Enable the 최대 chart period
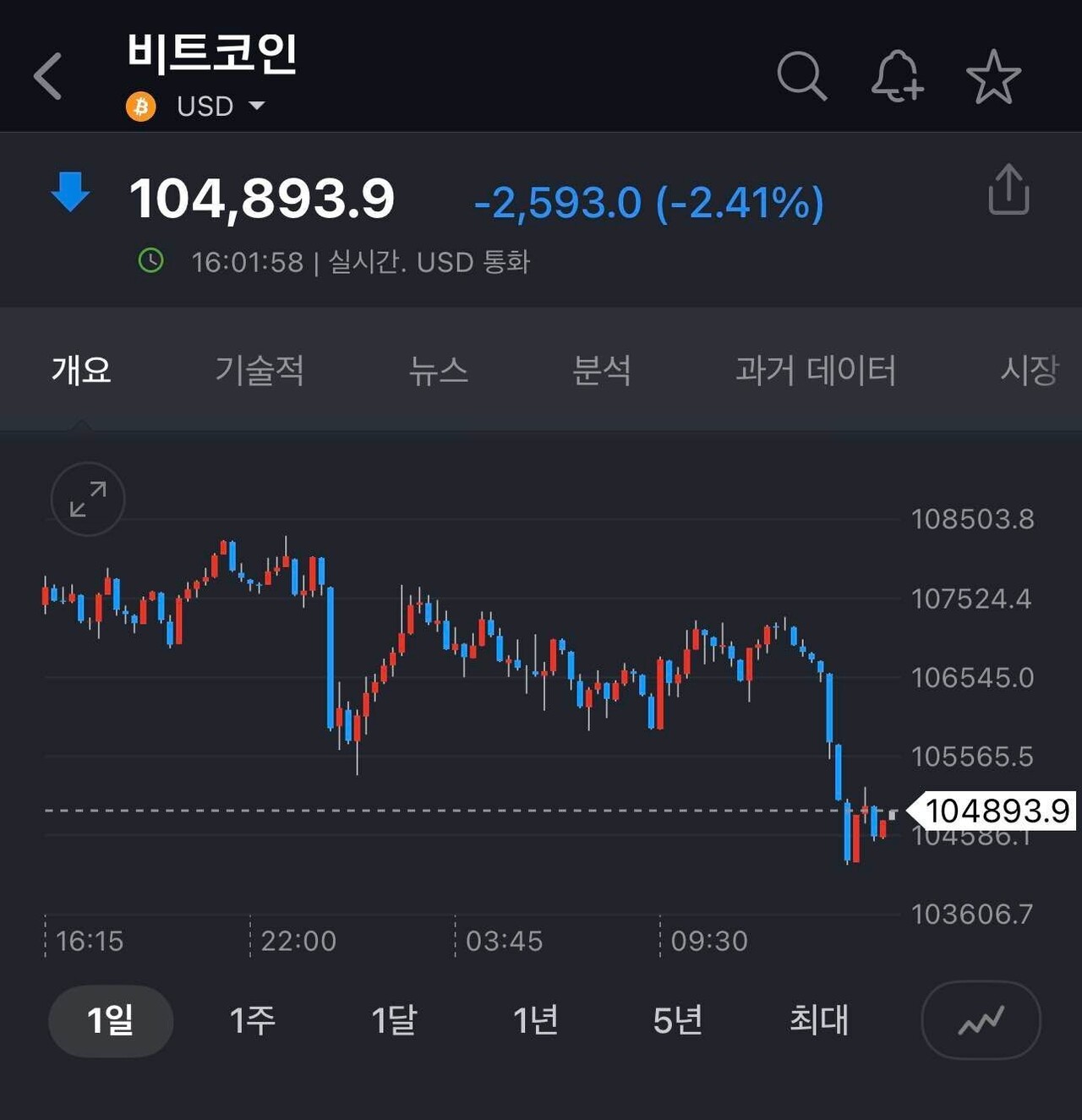 (818, 1020)
